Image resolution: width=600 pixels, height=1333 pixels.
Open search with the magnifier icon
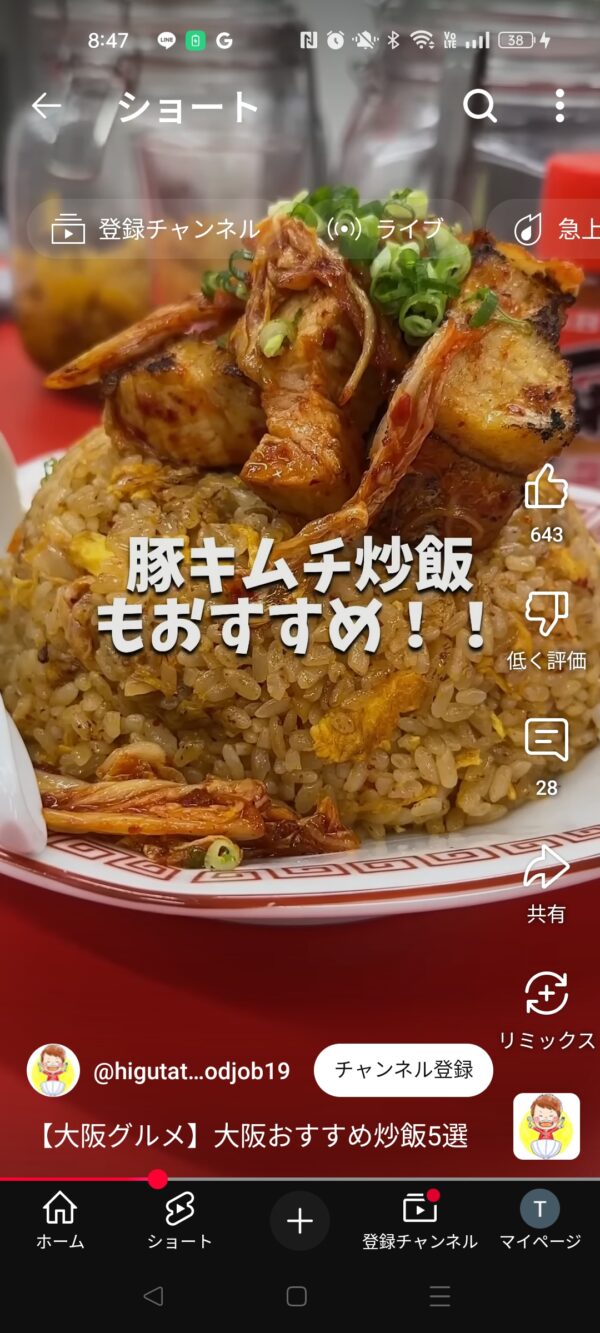480,106
